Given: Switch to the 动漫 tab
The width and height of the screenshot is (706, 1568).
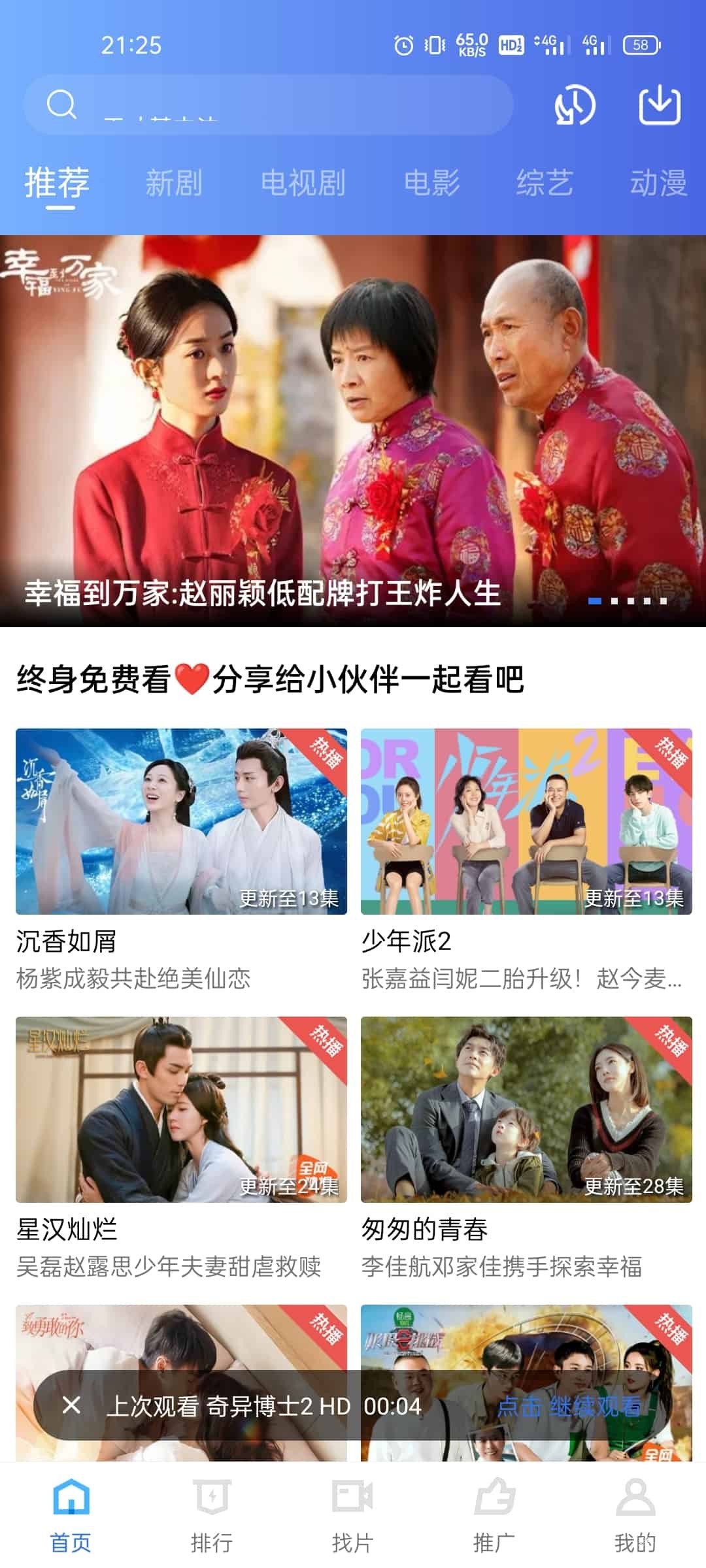Looking at the screenshot, I should pos(658,183).
